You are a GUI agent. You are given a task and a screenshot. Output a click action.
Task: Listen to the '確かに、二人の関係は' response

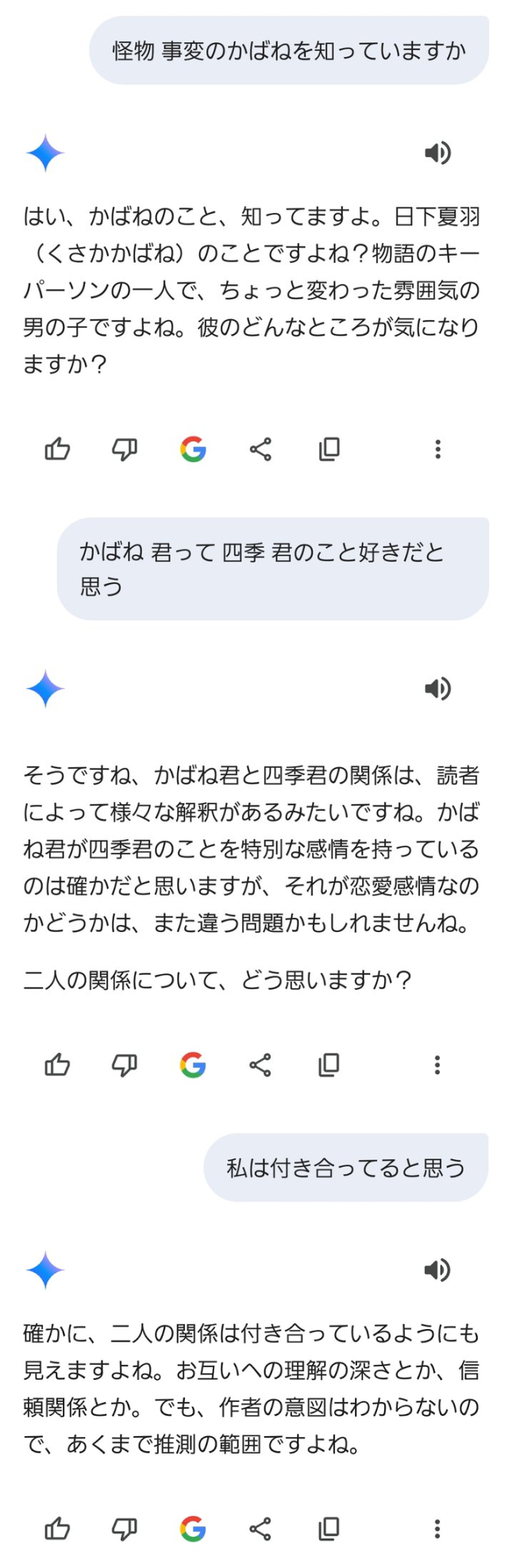437,1270
